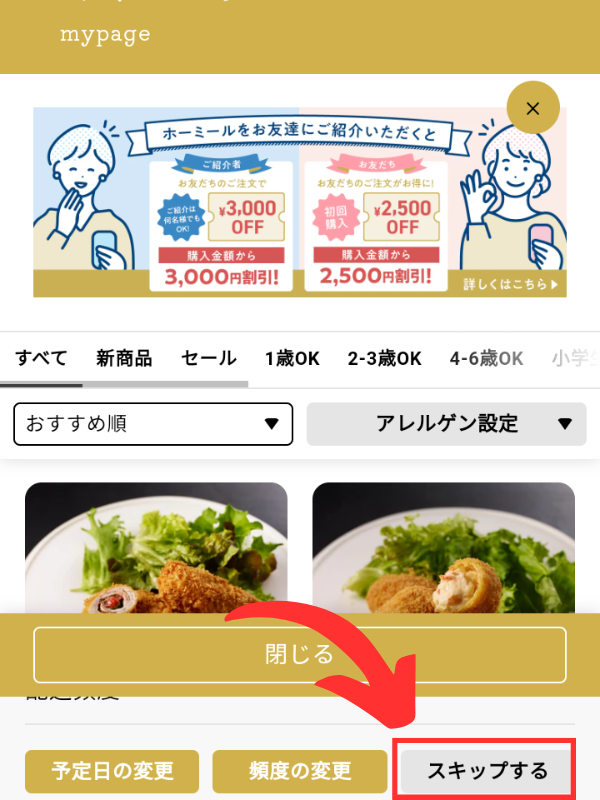600x800 pixels.
Task: Tap スキップする to skip delivery
Action: [487, 771]
